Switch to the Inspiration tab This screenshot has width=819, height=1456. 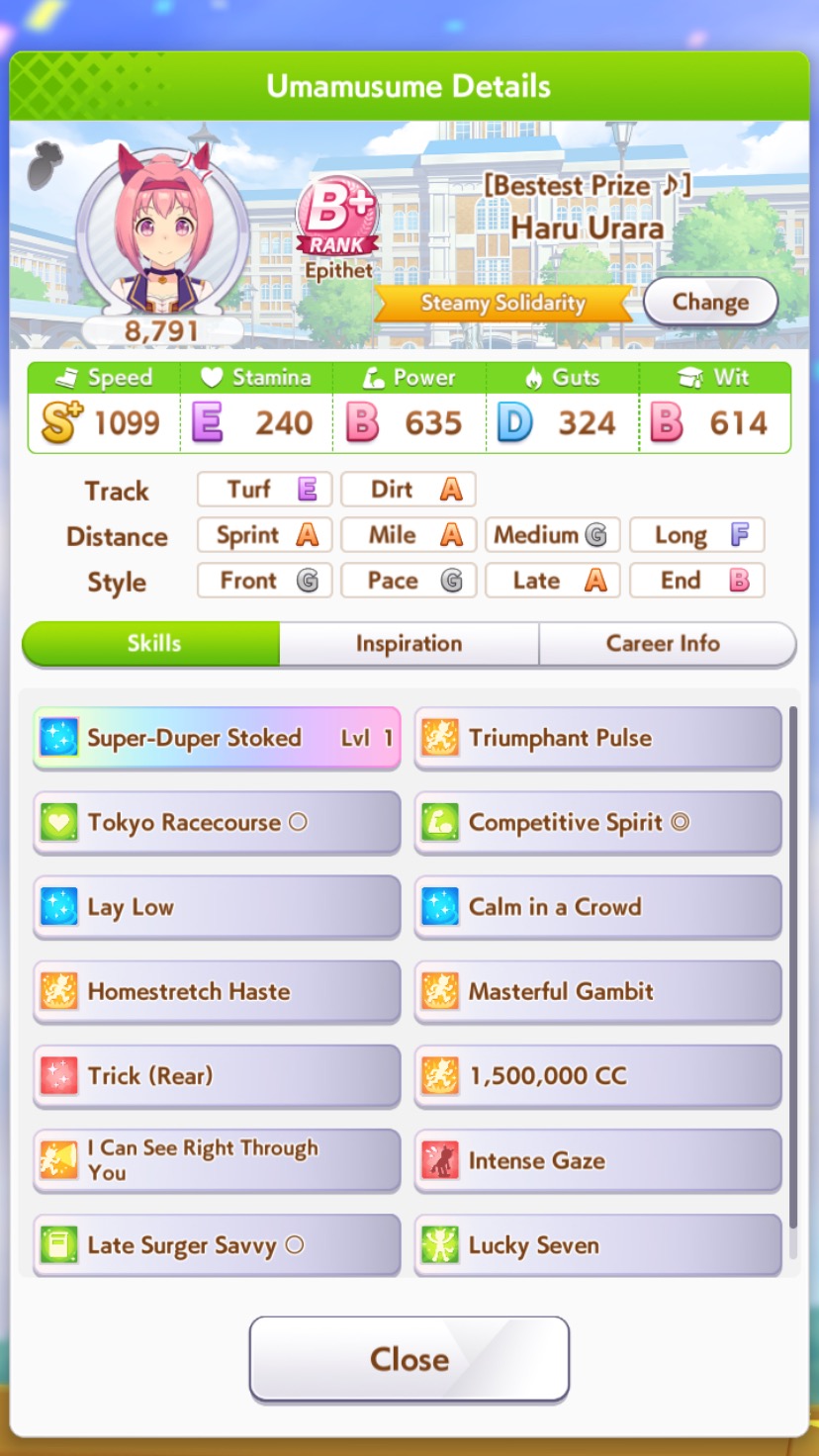(x=409, y=644)
